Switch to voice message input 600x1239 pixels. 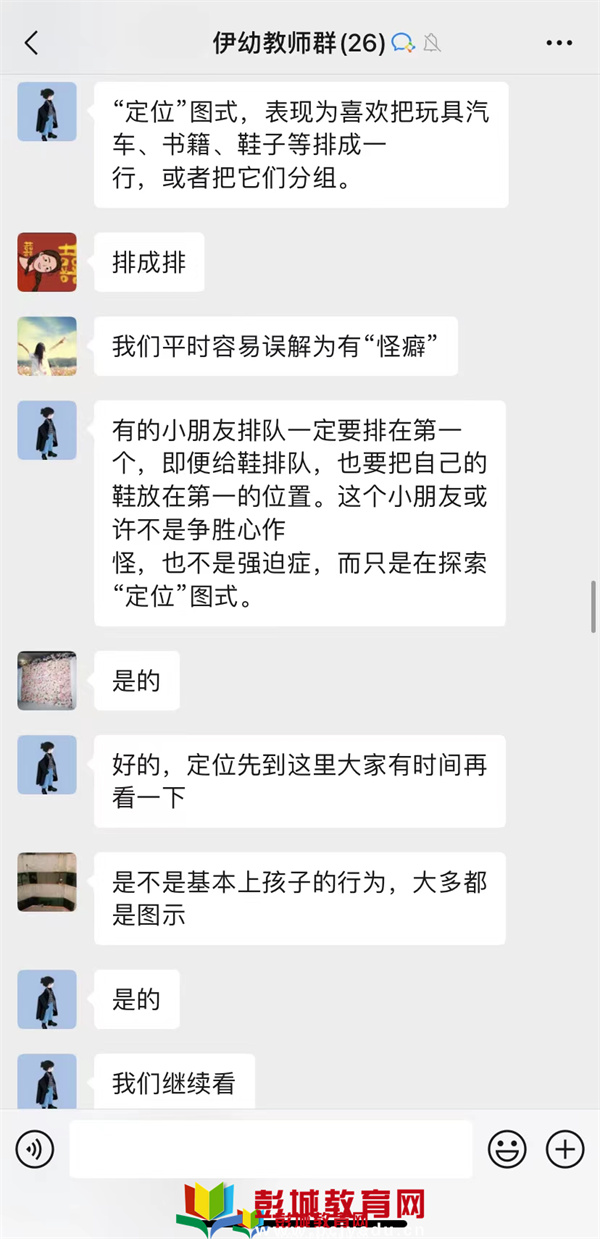tap(35, 1149)
